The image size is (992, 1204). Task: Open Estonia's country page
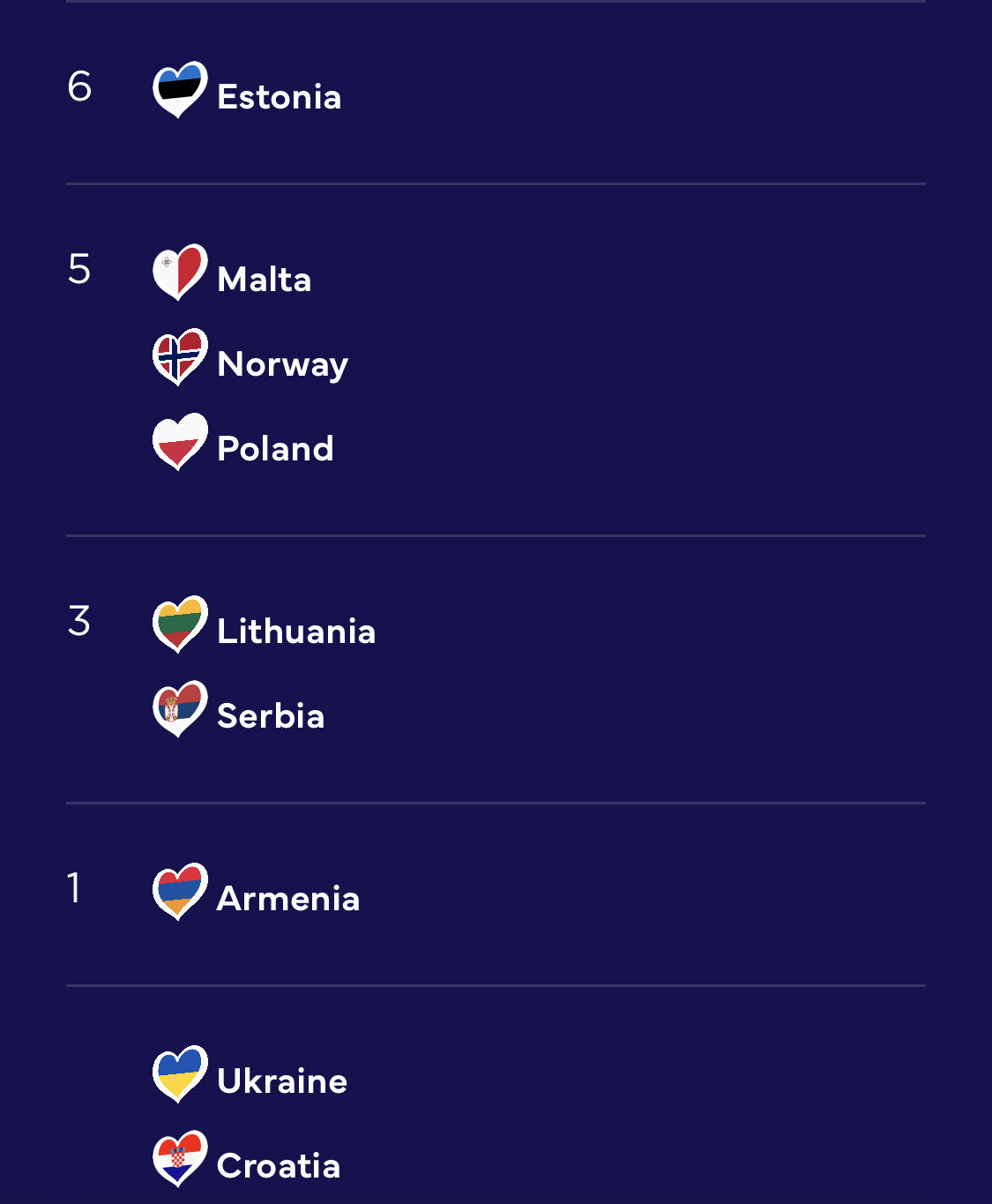tap(278, 96)
